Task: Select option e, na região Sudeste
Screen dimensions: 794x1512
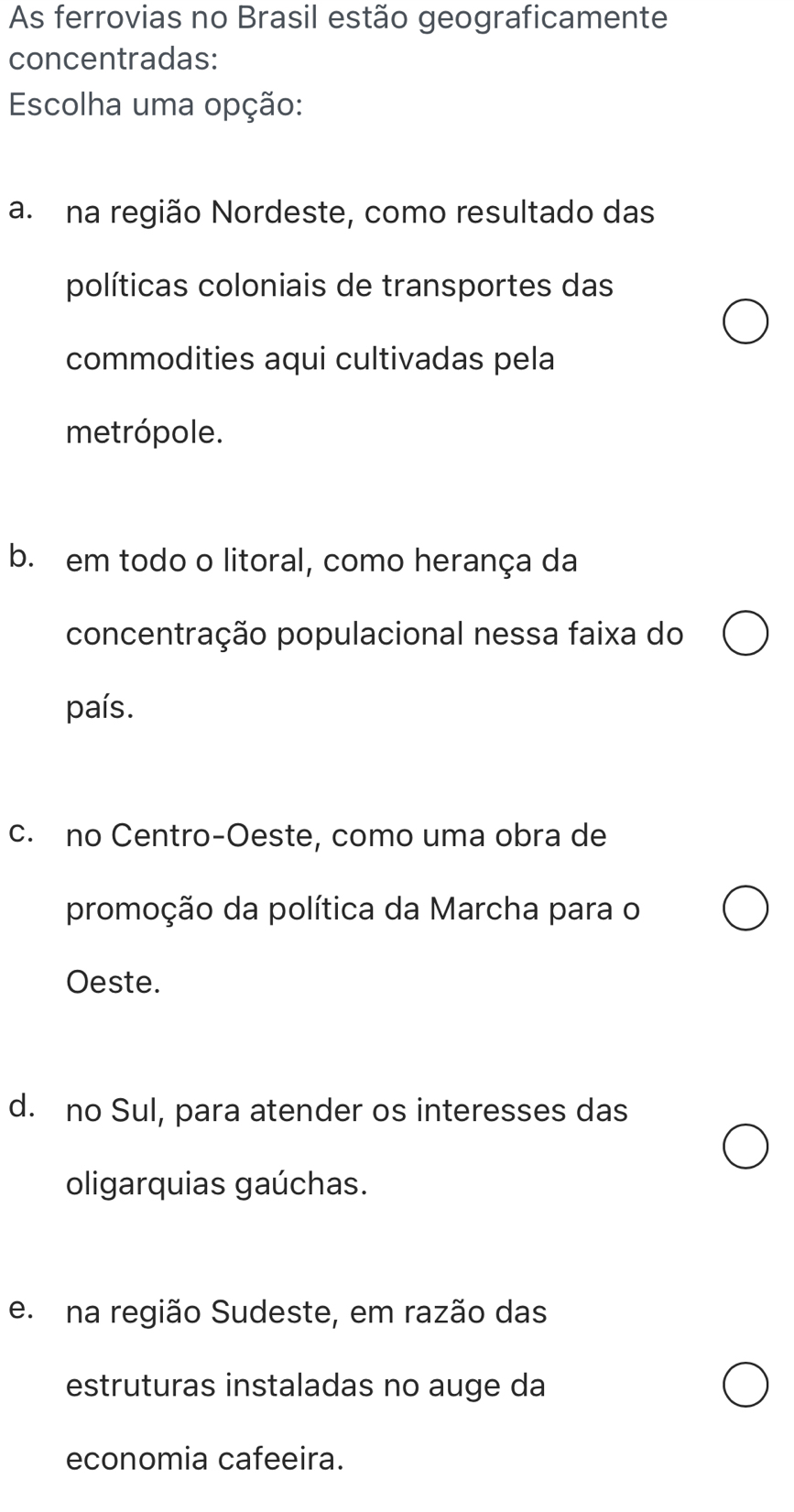Action: [x=745, y=1385]
